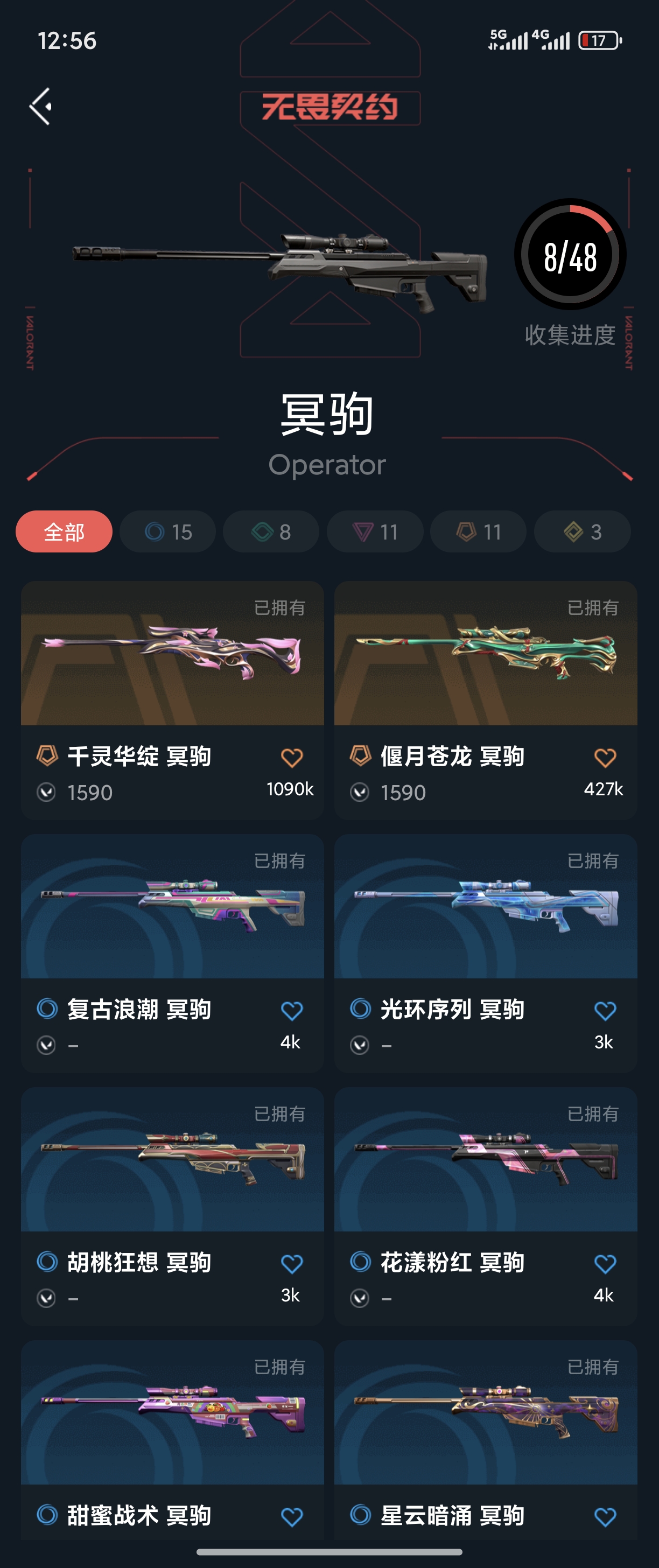659x1568 pixels.
Task: Select the 全部 filter chip
Action: (64, 531)
